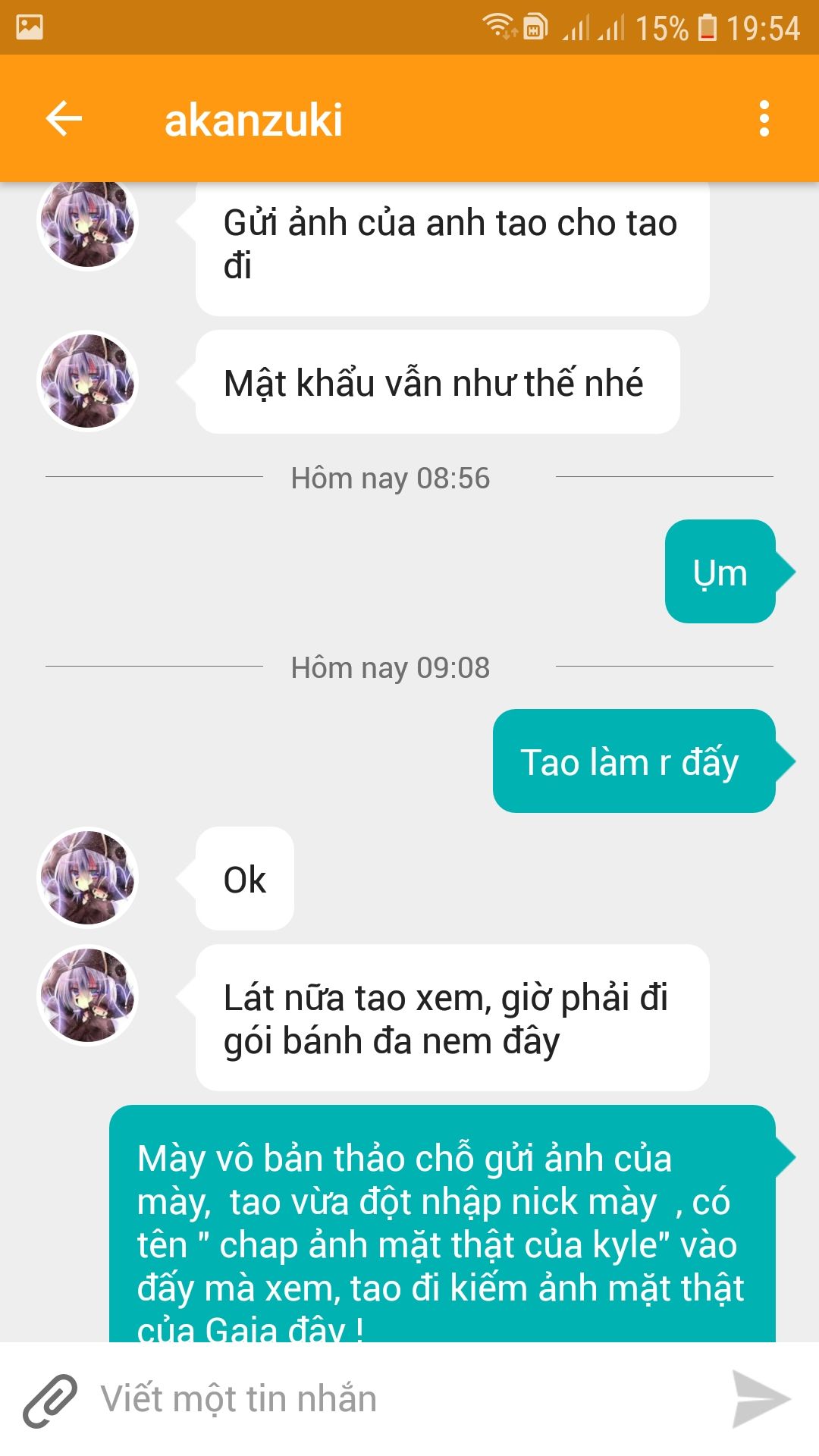Focus the 'Viết một tin nhắn' field
The height and width of the screenshot is (1456, 819).
tap(402, 1399)
